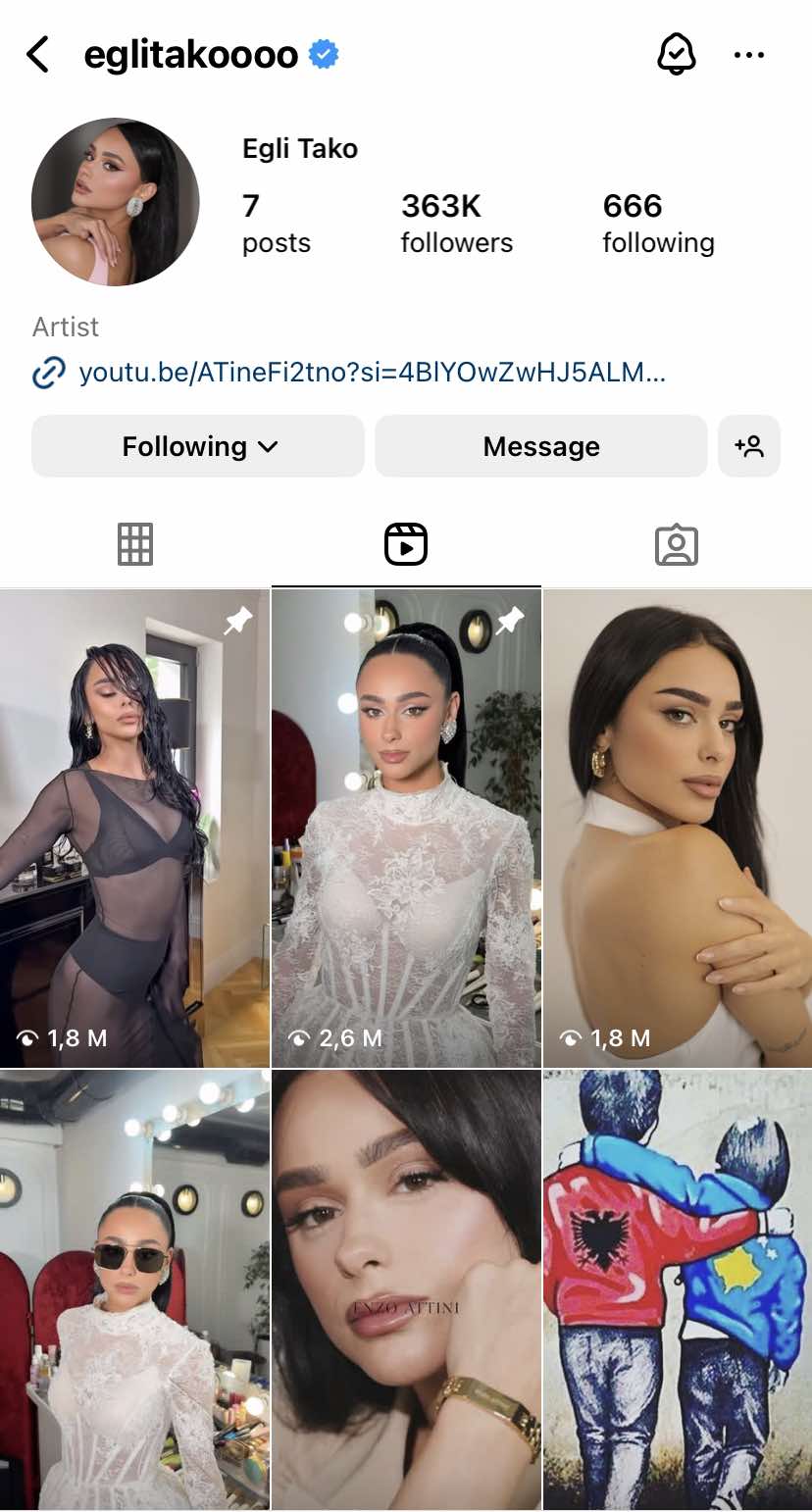Open the three-dot overflow menu

(748, 55)
